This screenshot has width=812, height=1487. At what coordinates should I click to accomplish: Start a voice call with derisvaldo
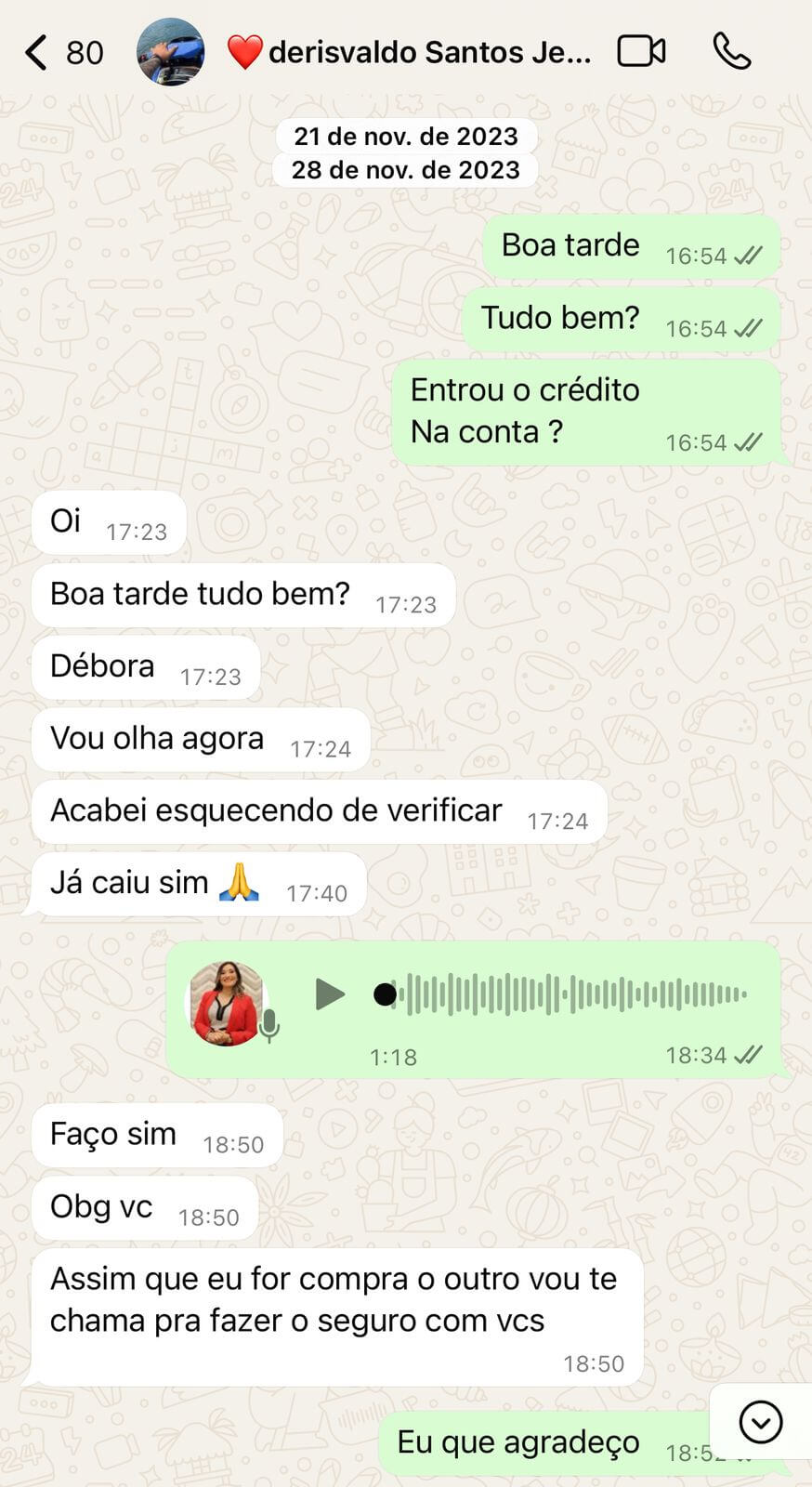pyautogui.click(x=732, y=51)
